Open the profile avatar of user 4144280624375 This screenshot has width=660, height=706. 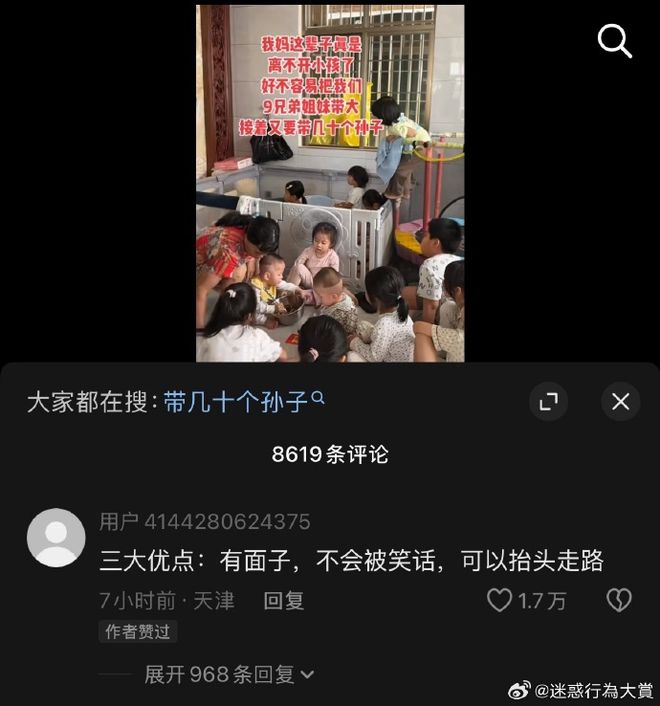pyautogui.click(x=56, y=538)
